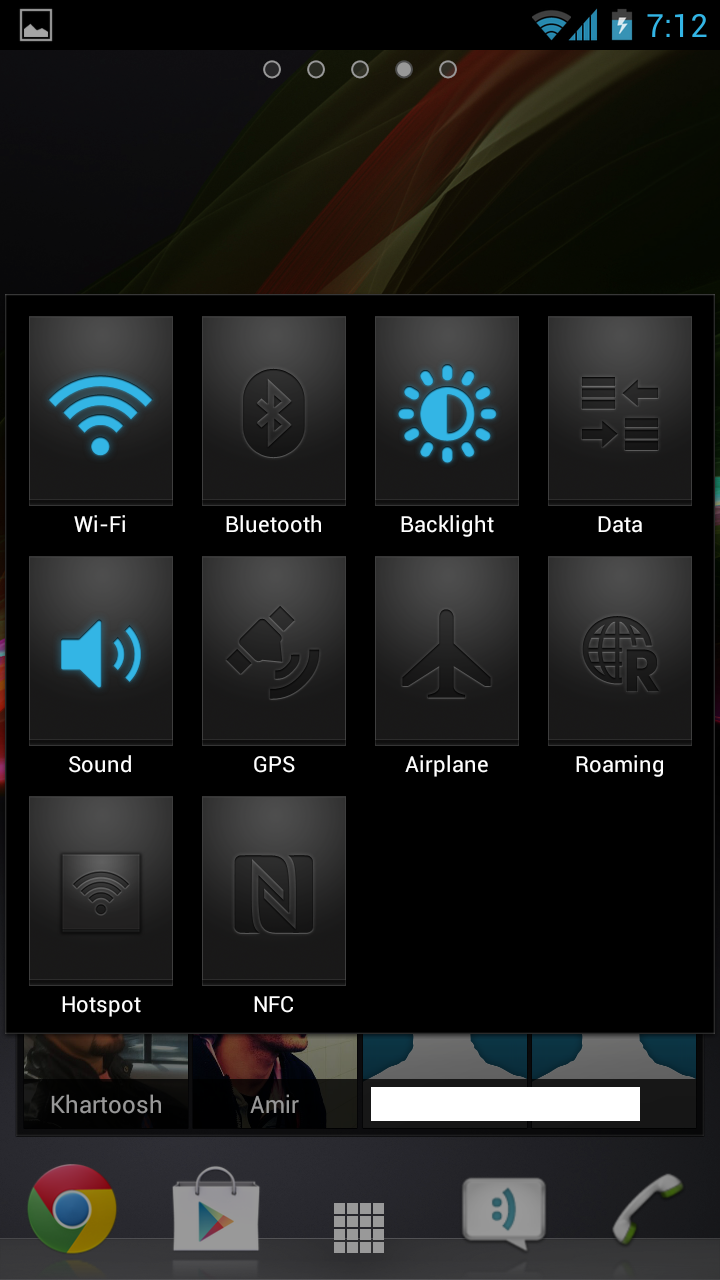Turn on mobile Data

619,410
